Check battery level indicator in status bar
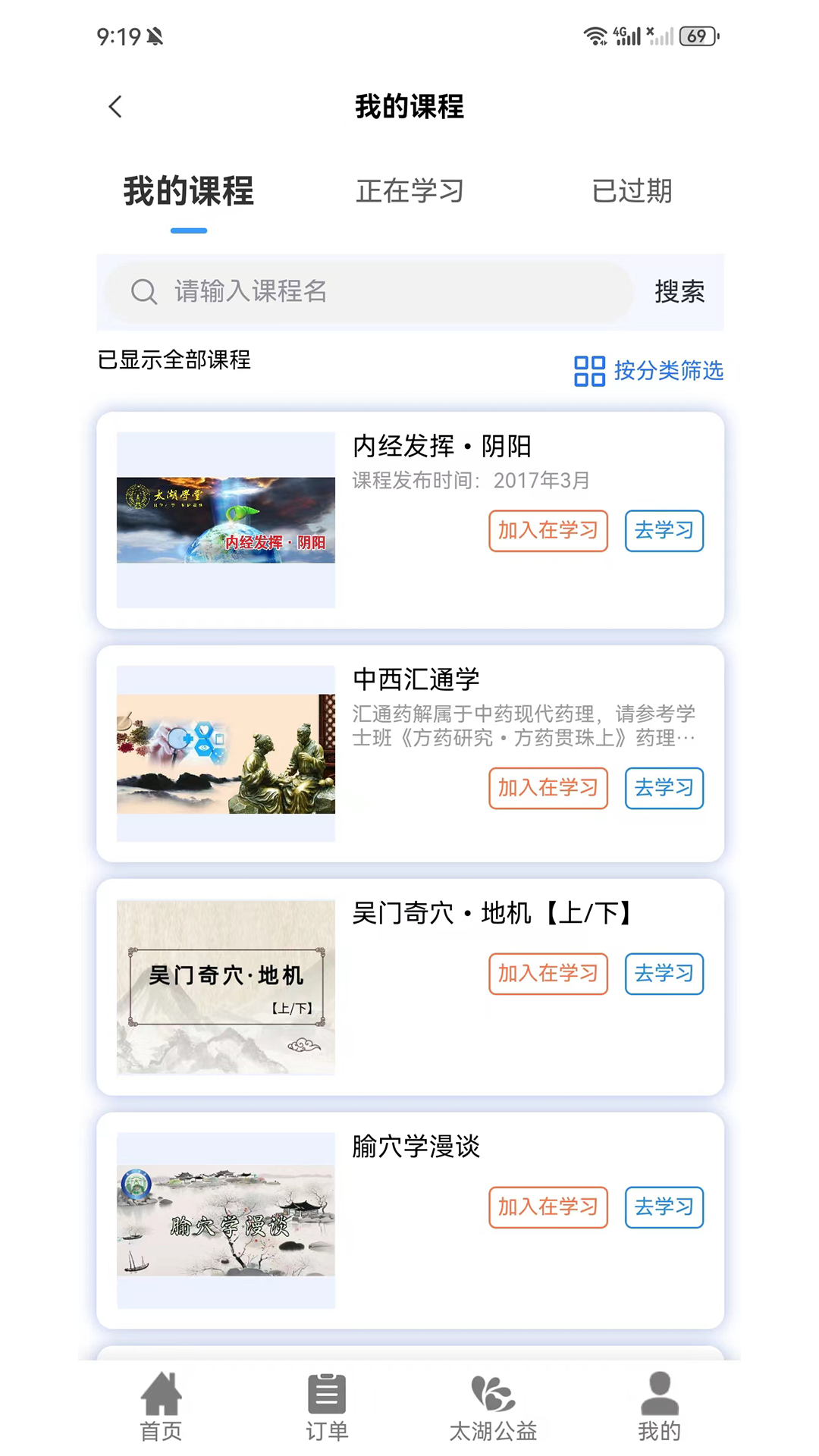This screenshot has height=1456, width=819. (698, 36)
